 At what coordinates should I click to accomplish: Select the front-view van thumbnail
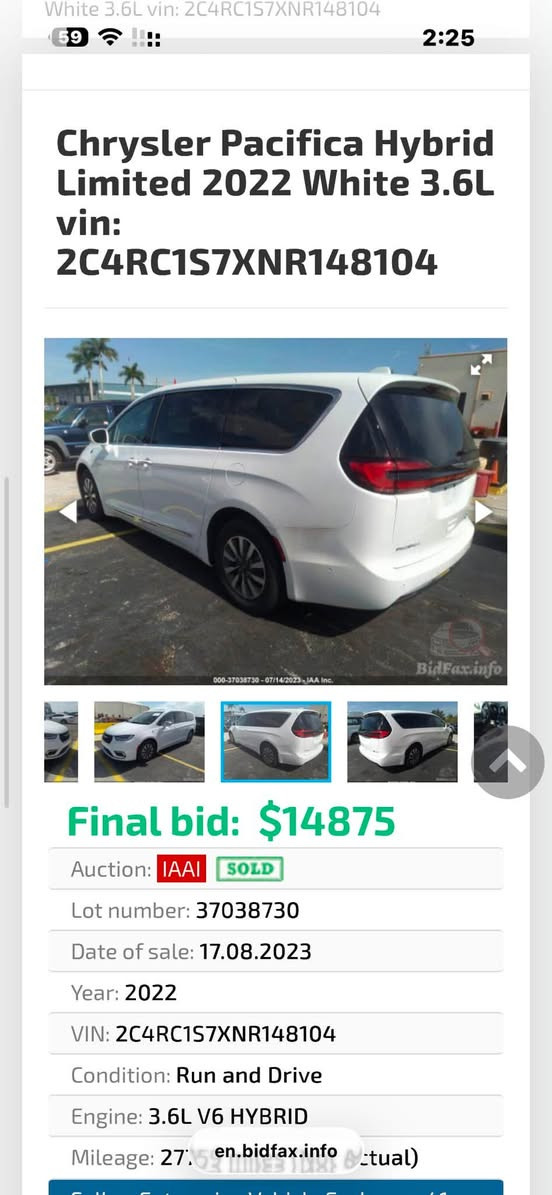(149, 742)
